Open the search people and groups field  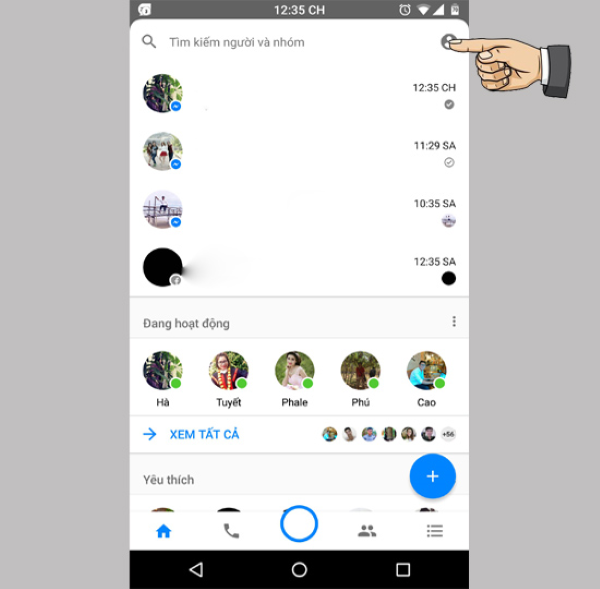[x=280, y=42]
